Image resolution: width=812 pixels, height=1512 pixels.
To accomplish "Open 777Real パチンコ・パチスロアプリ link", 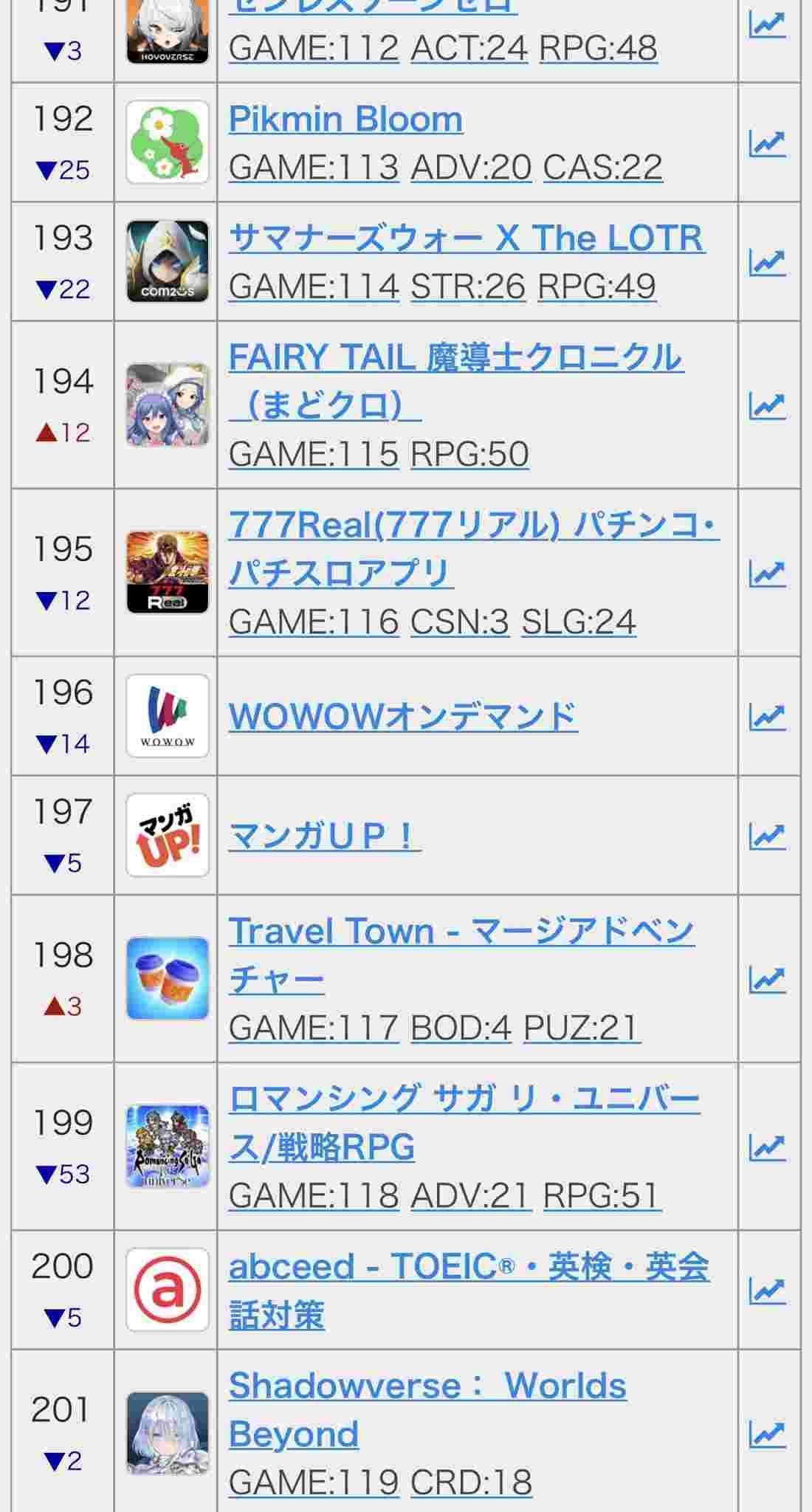I will pyautogui.click(x=473, y=525).
